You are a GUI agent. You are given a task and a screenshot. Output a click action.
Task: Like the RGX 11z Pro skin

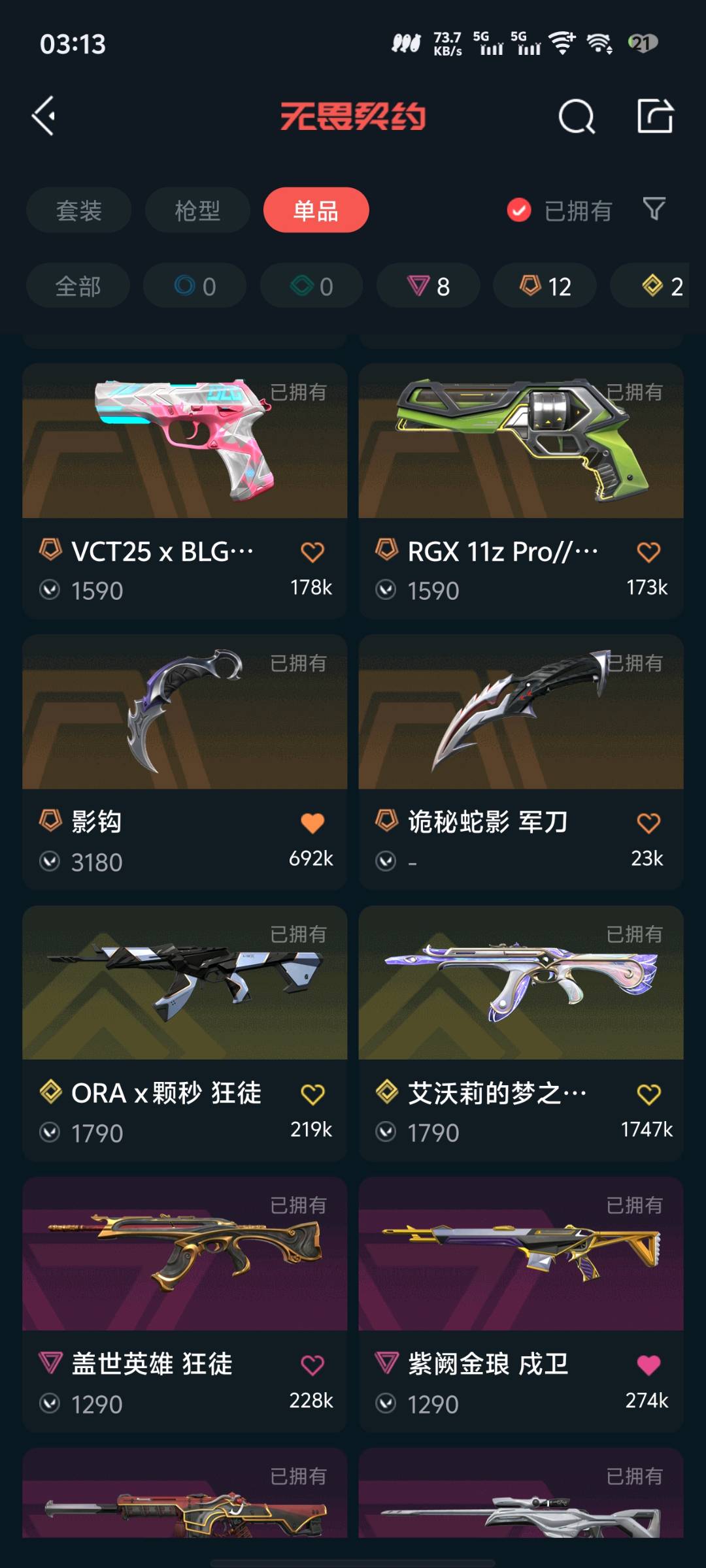click(x=648, y=553)
